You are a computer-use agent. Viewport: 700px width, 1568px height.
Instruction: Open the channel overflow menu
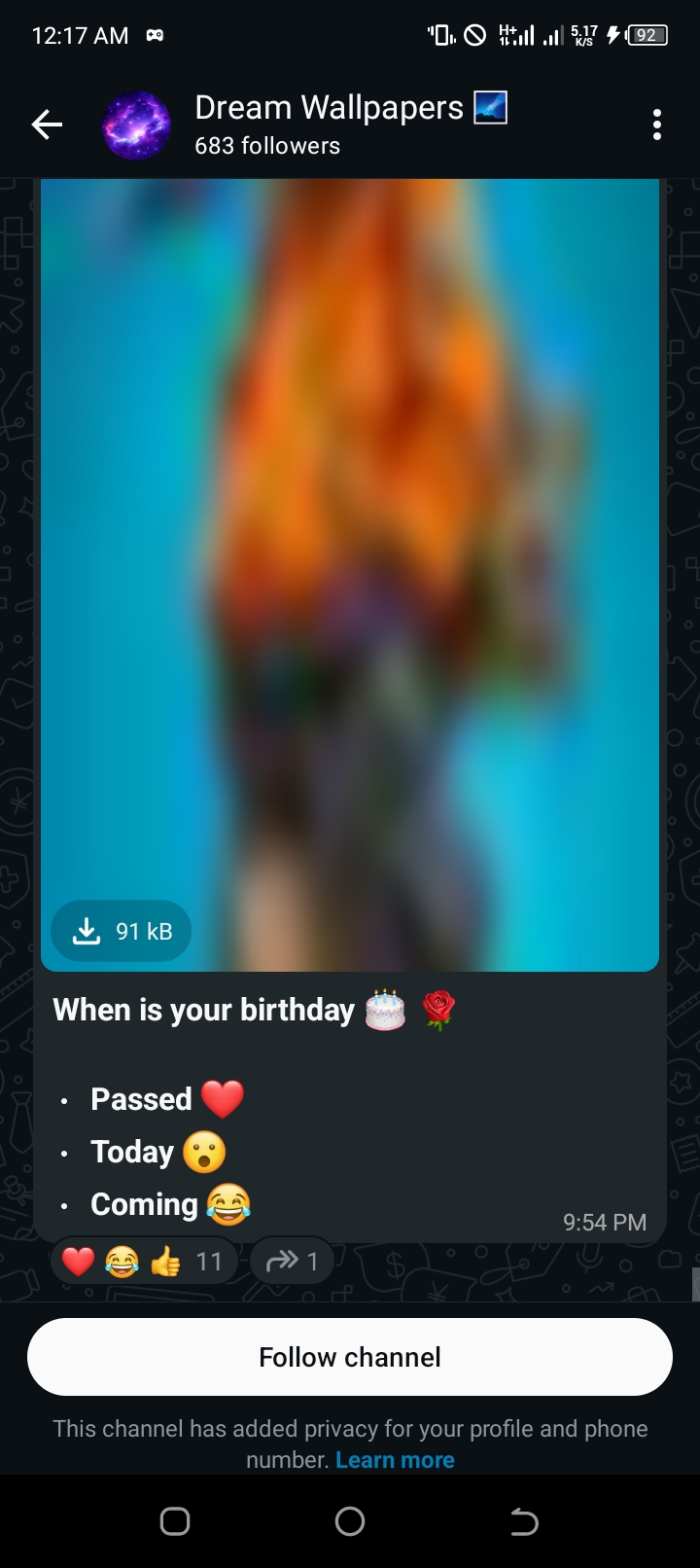click(x=657, y=125)
